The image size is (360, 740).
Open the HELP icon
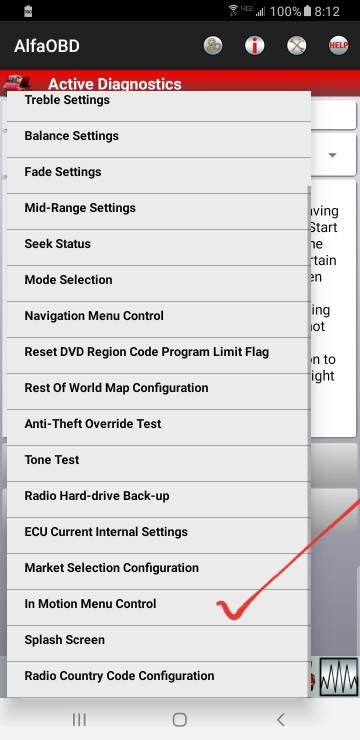tap(338, 46)
